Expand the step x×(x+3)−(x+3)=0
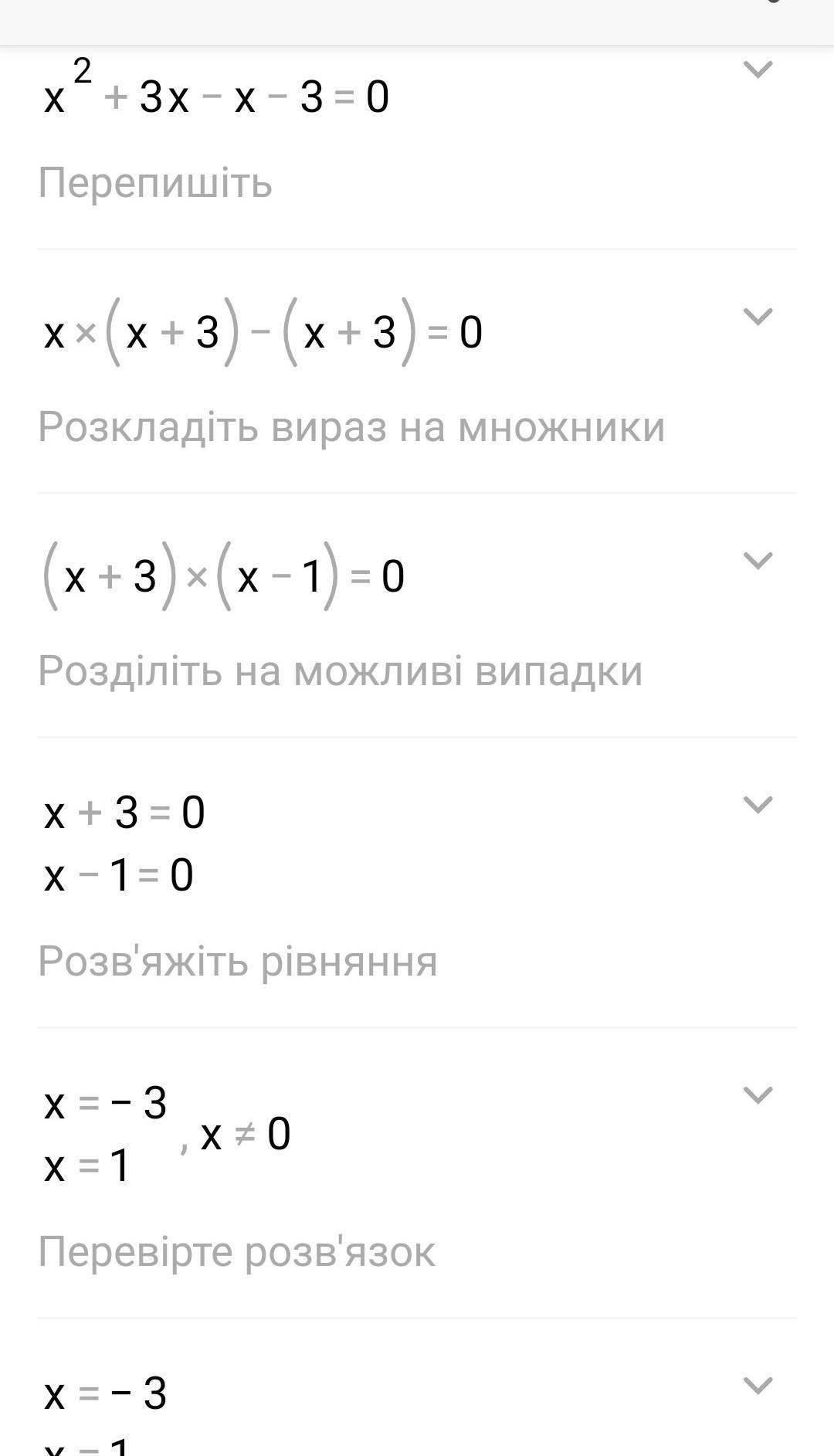The width and height of the screenshot is (834, 1456). (x=757, y=316)
